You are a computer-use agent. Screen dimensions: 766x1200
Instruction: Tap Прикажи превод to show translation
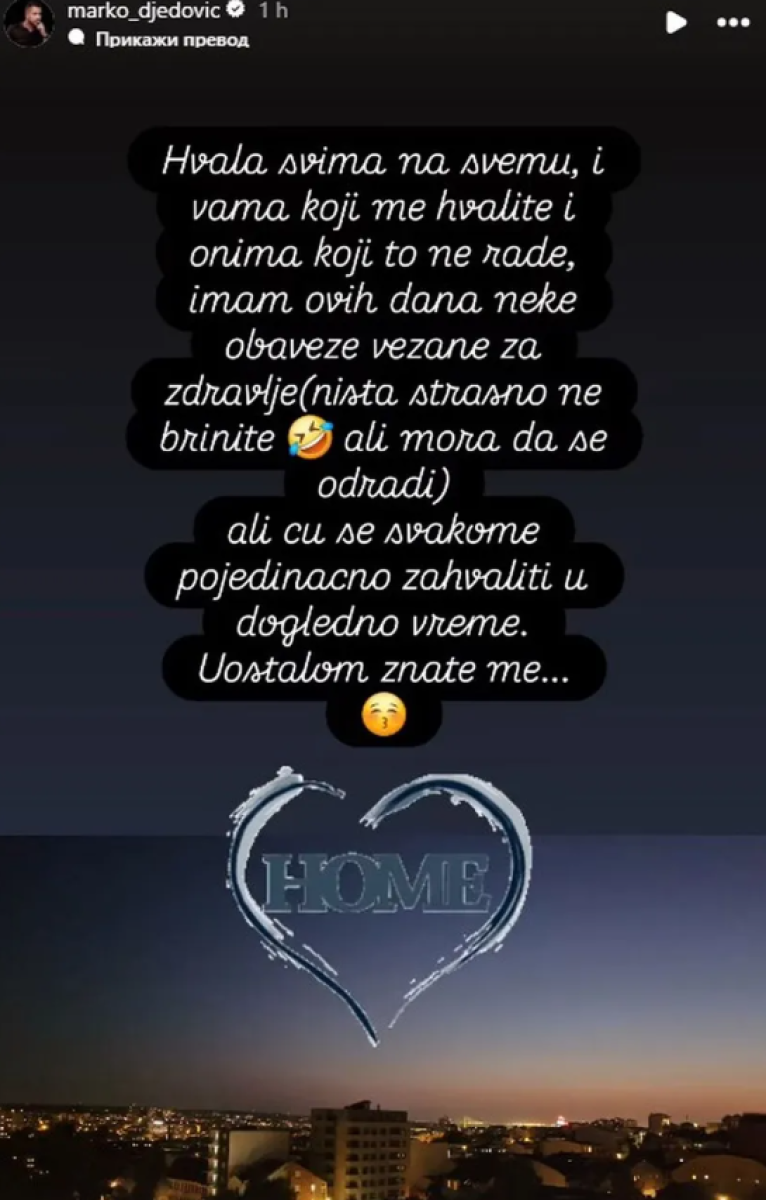point(171,40)
